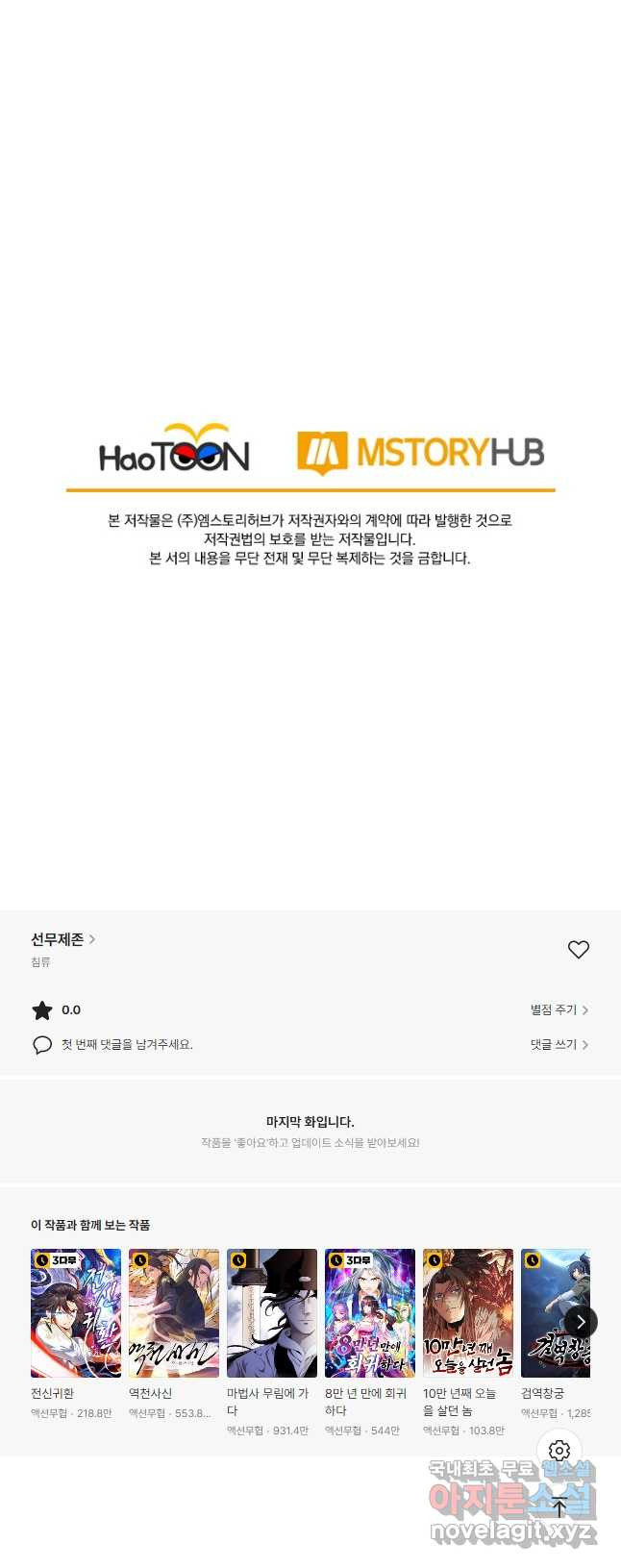
Task: Open 댓글 쓰기 to write a comment
Action: coord(559,1044)
